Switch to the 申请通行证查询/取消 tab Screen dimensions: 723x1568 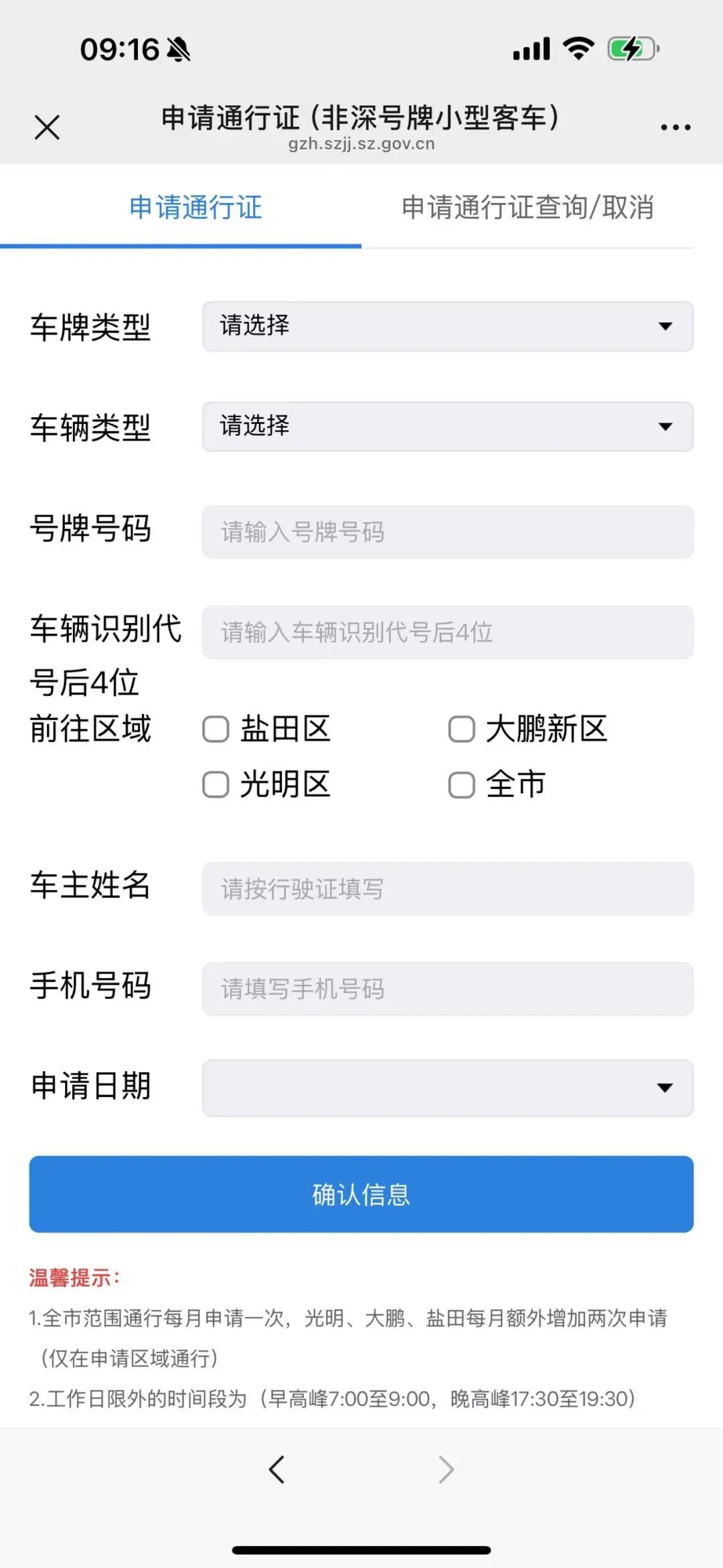click(529, 208)
